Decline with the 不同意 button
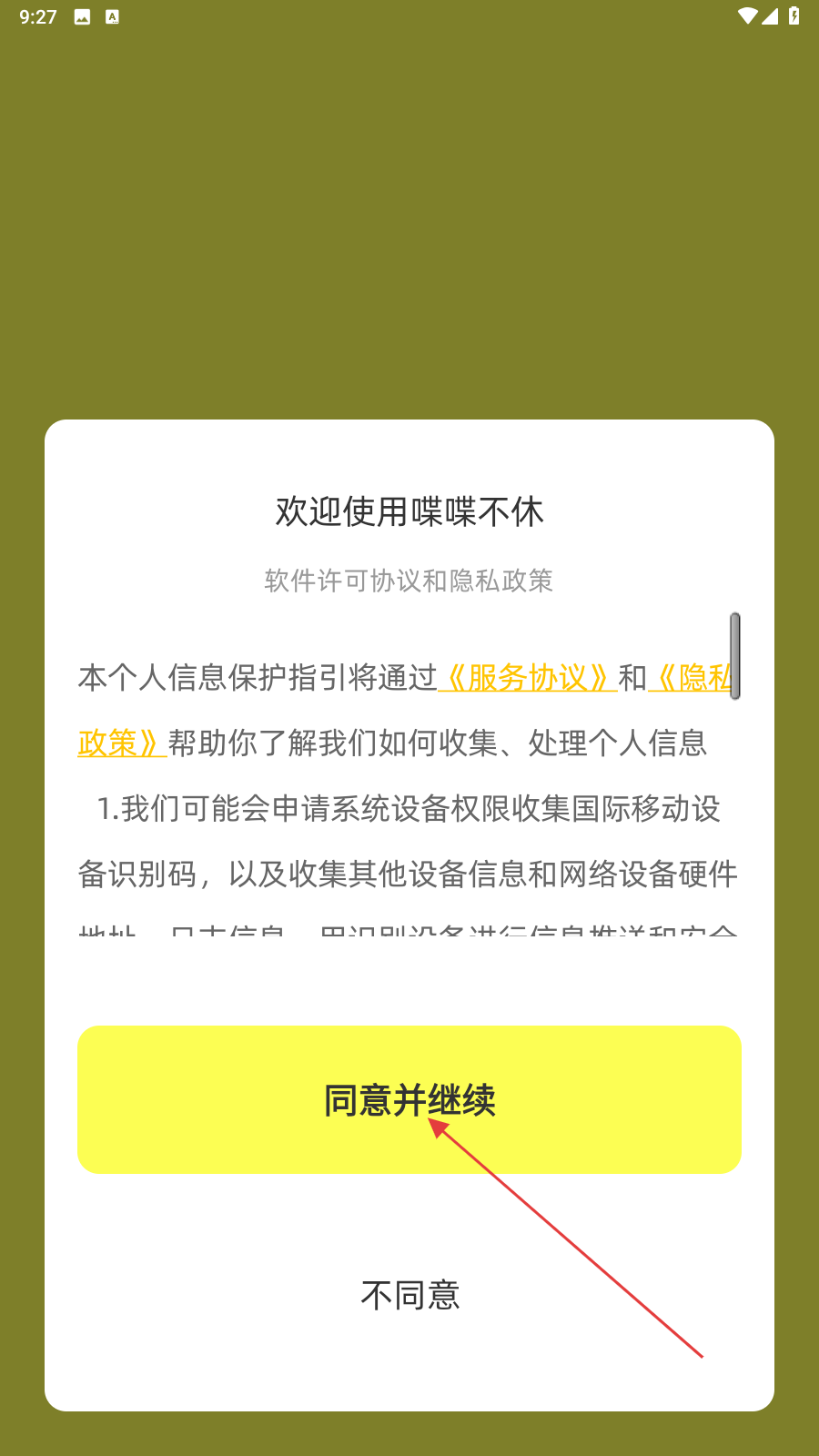 [x=409, y=1295]
